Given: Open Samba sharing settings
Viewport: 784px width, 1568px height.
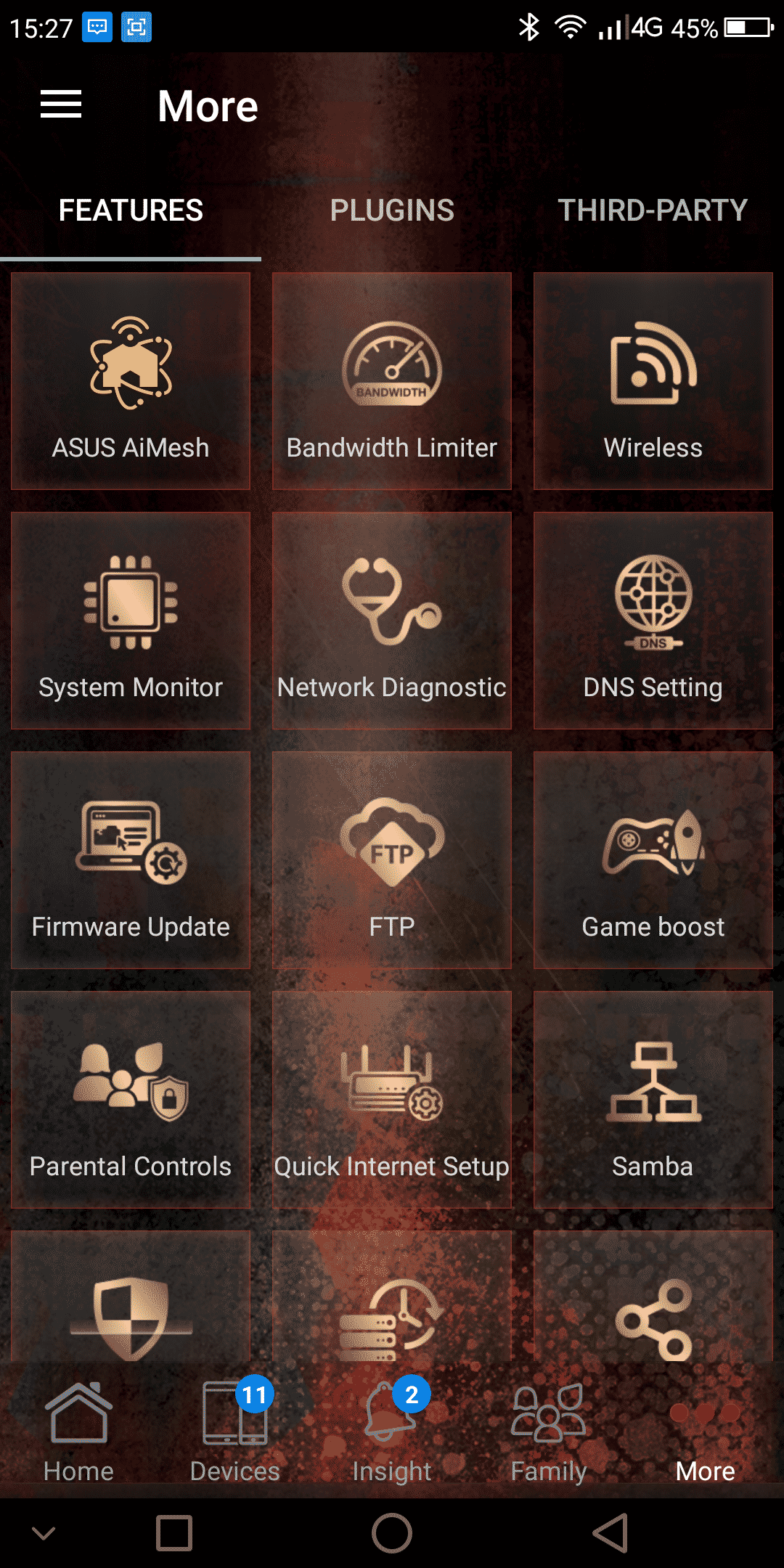Looking at the screenshot, I should [653, 1100].
